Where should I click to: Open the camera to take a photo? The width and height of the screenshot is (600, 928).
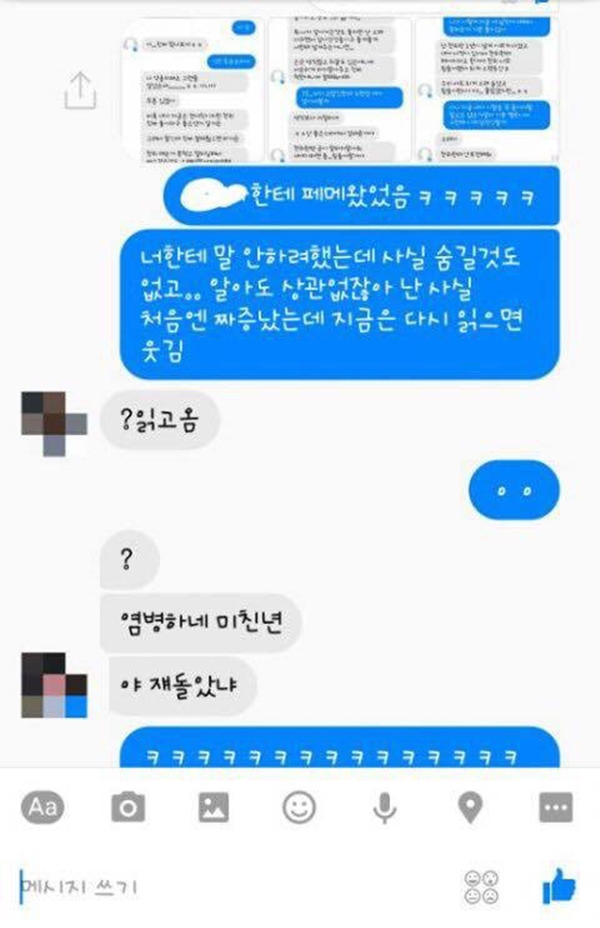tap(128, 806)
